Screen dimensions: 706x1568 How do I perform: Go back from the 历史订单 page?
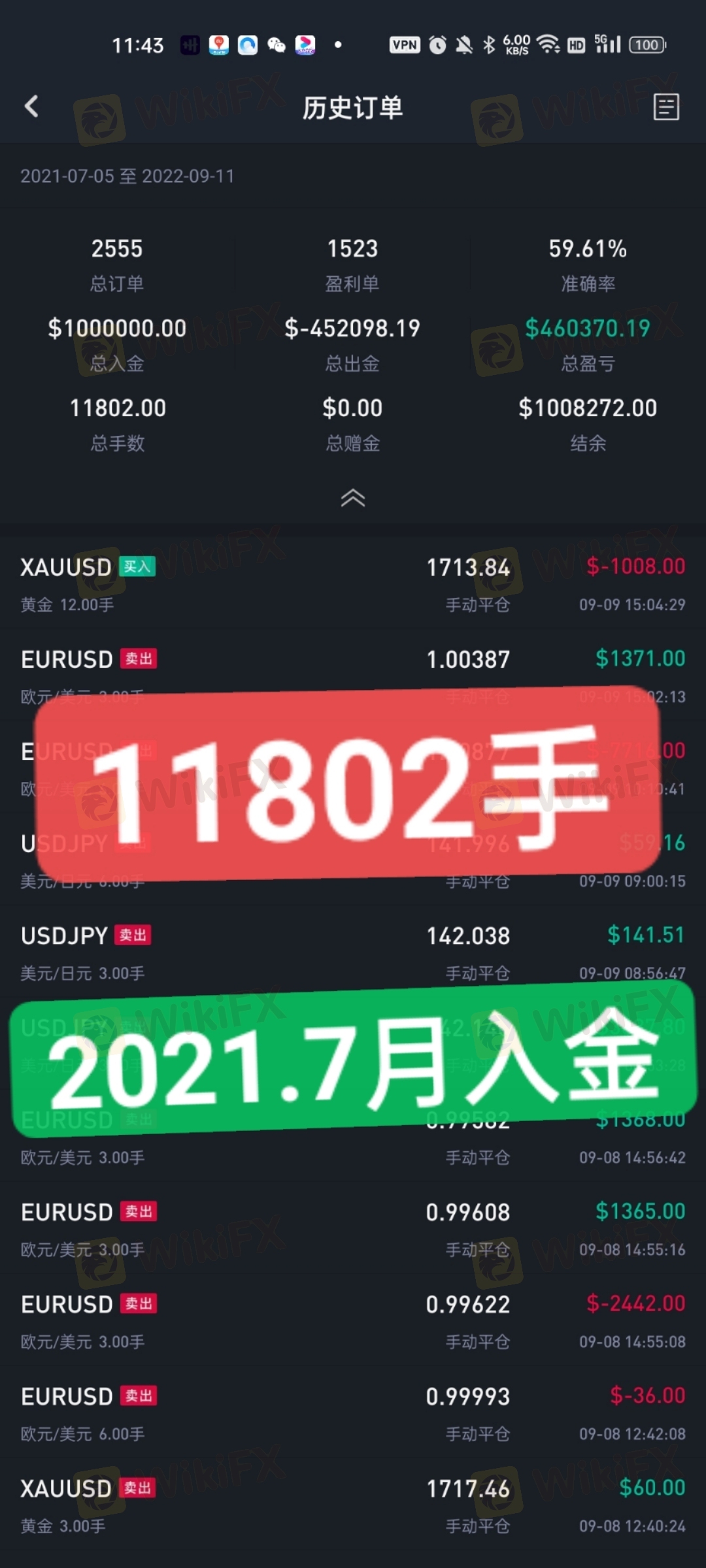31,106
